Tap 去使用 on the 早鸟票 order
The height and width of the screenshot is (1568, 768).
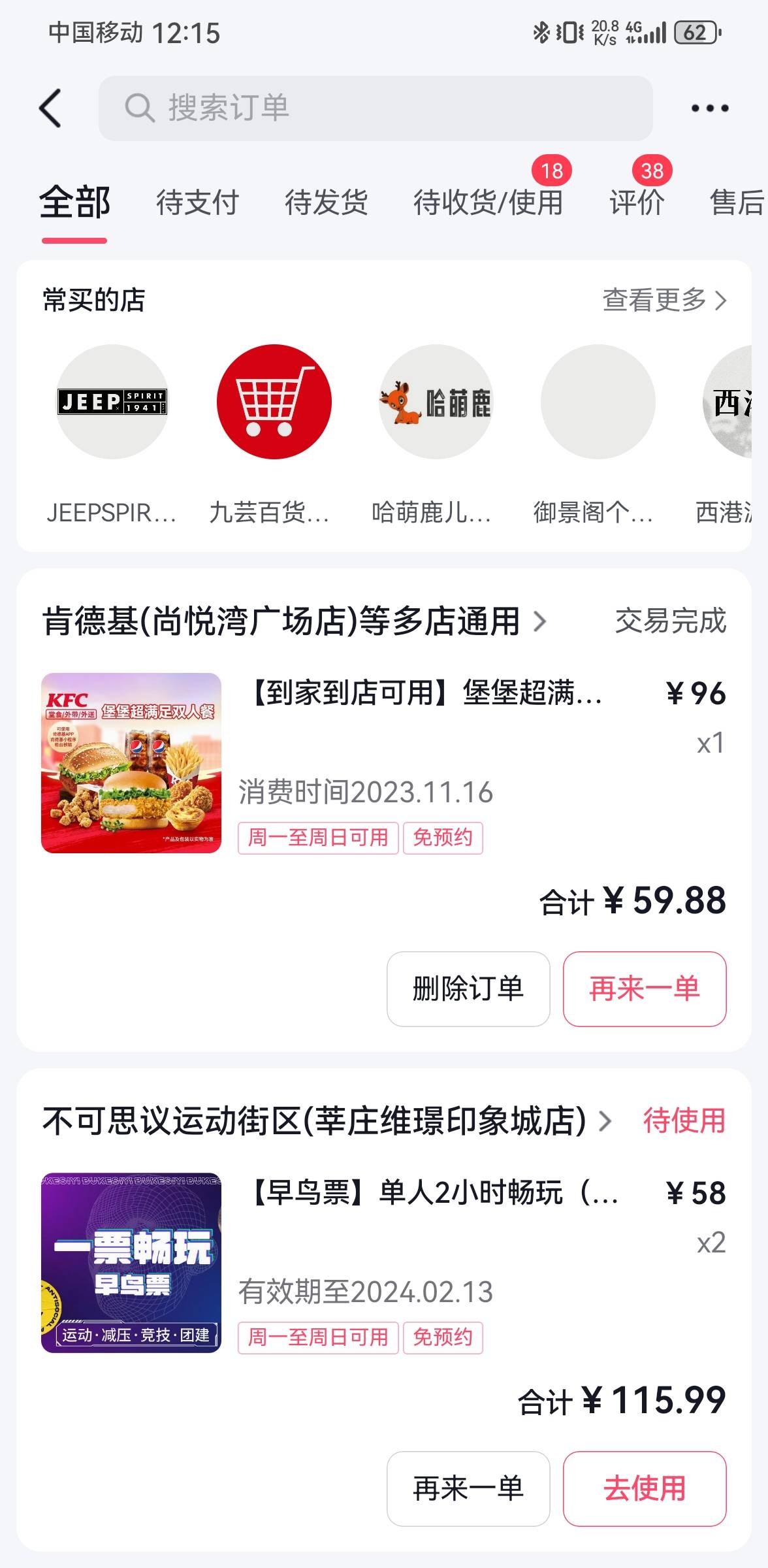(645, 1489)
